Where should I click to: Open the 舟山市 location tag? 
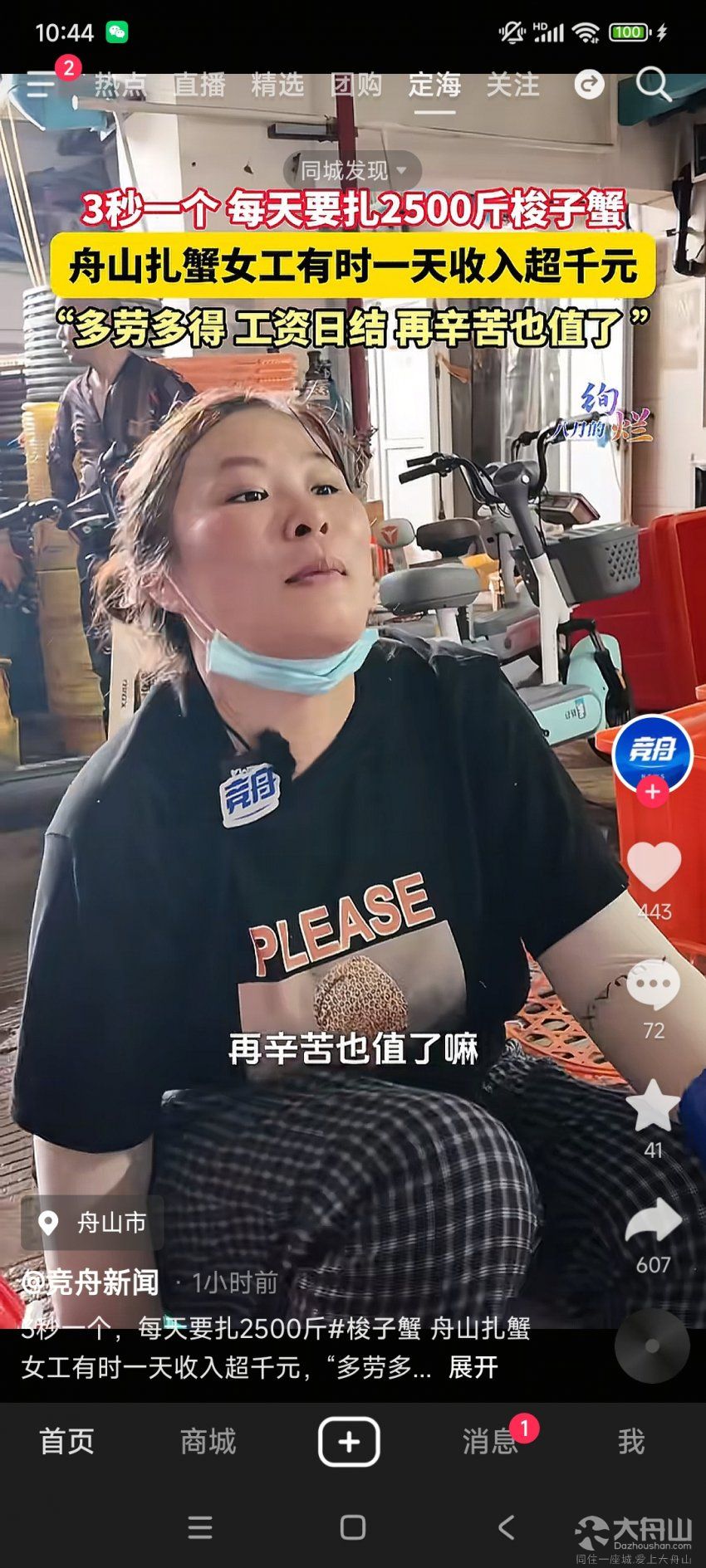pos(93,1222)
